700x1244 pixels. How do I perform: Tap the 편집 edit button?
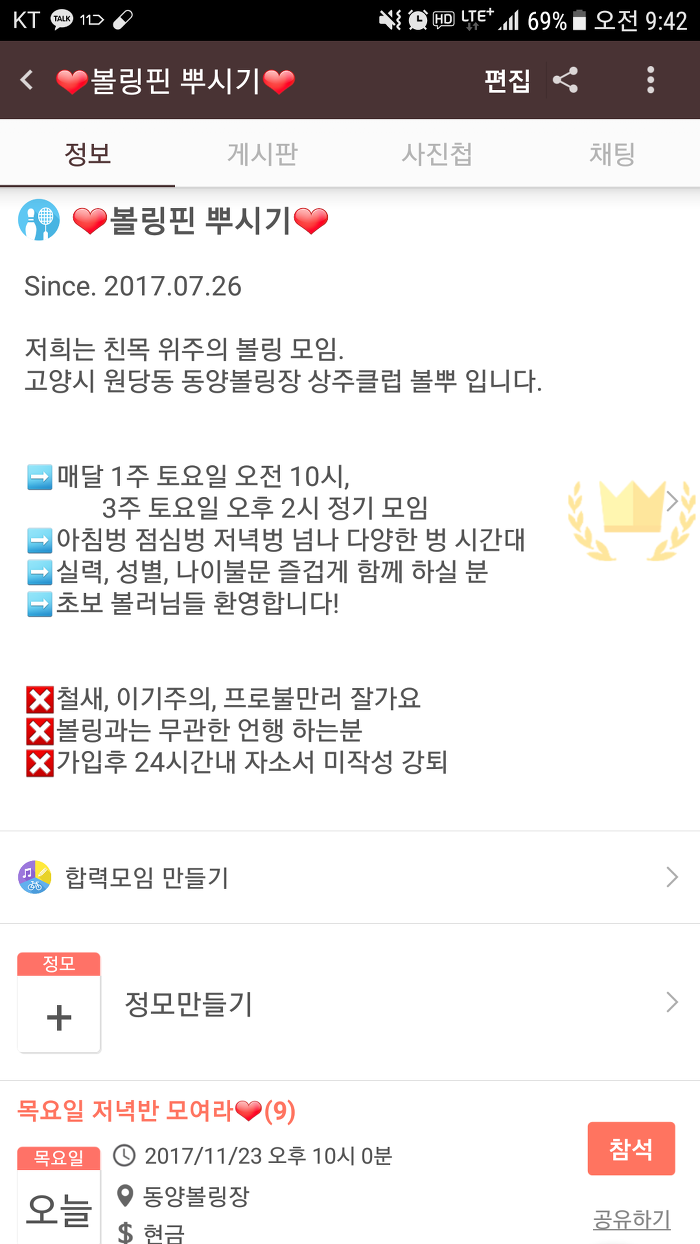coord(507,81)
